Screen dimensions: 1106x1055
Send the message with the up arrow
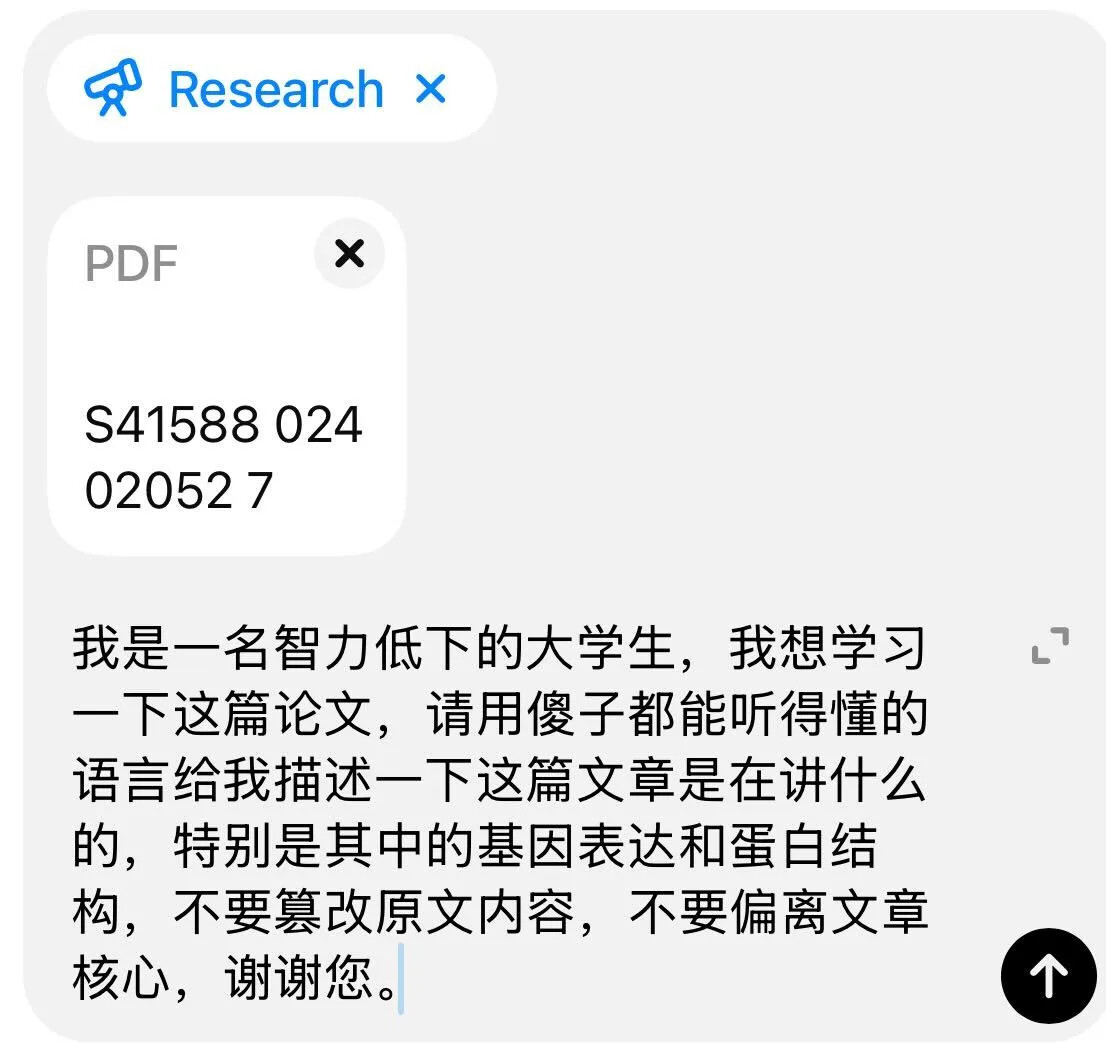tap(1048, 975)
